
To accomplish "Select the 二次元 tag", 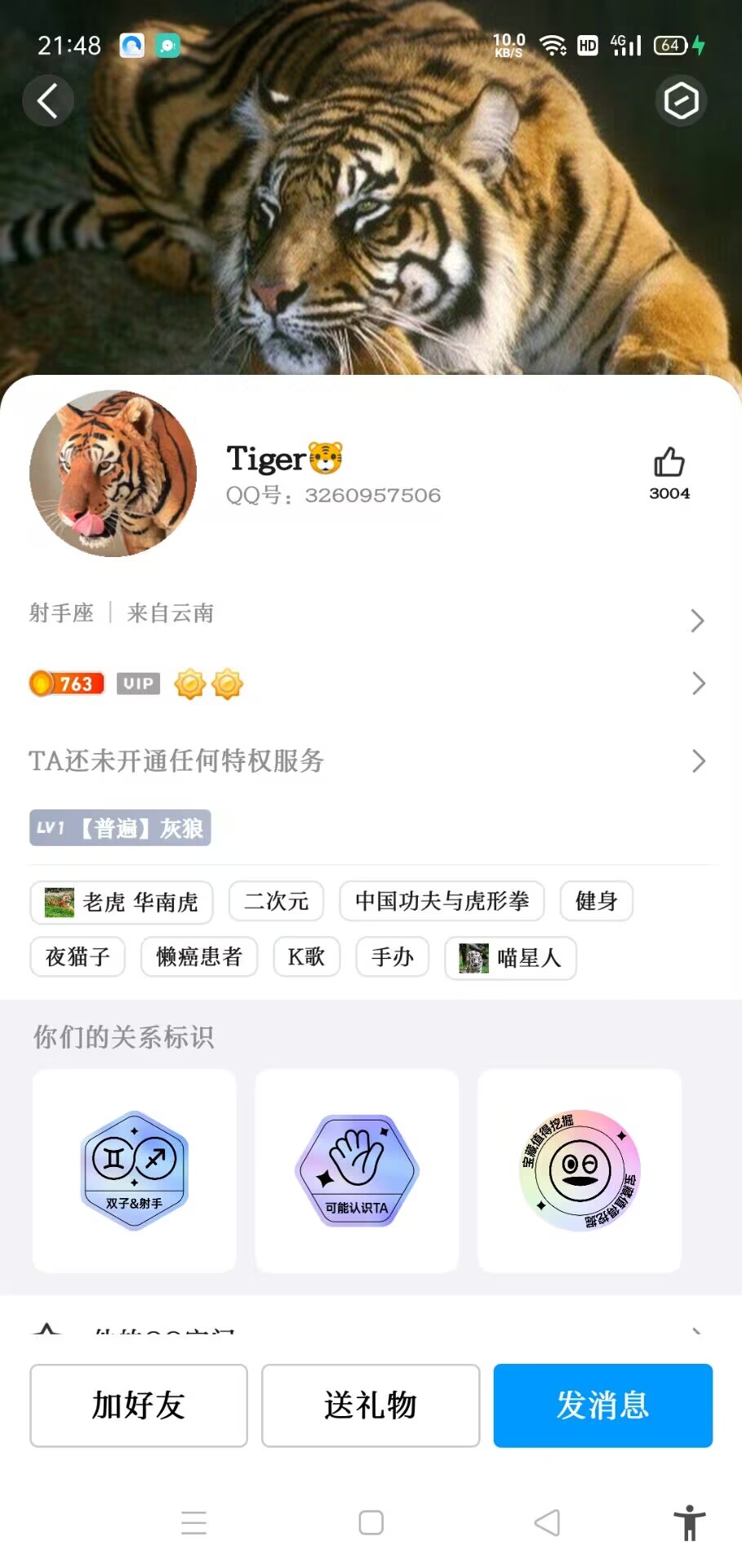I will [276, 901].
